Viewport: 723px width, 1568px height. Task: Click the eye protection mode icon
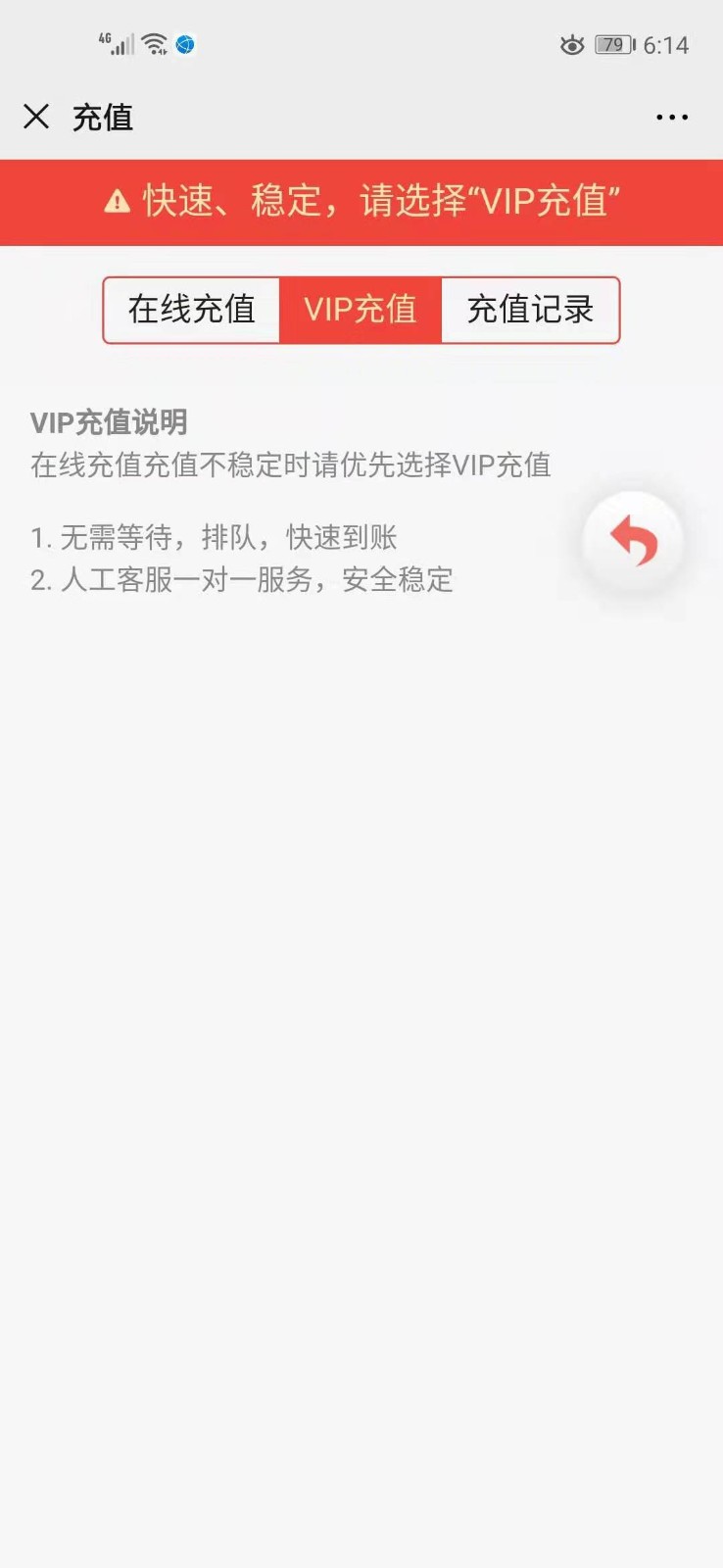pos(571,44)
